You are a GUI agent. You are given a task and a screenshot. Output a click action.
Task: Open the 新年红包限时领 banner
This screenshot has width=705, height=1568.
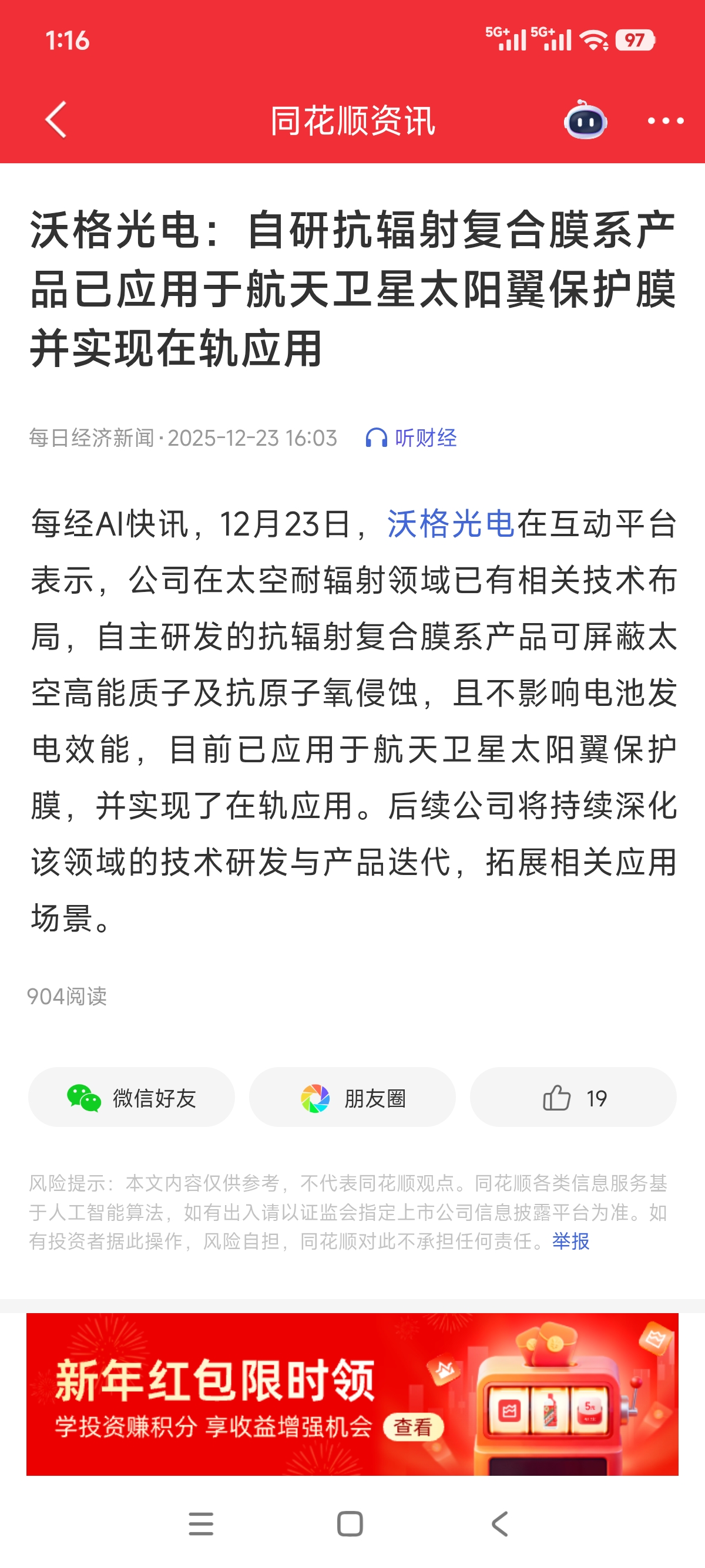tap(352, 1394)
